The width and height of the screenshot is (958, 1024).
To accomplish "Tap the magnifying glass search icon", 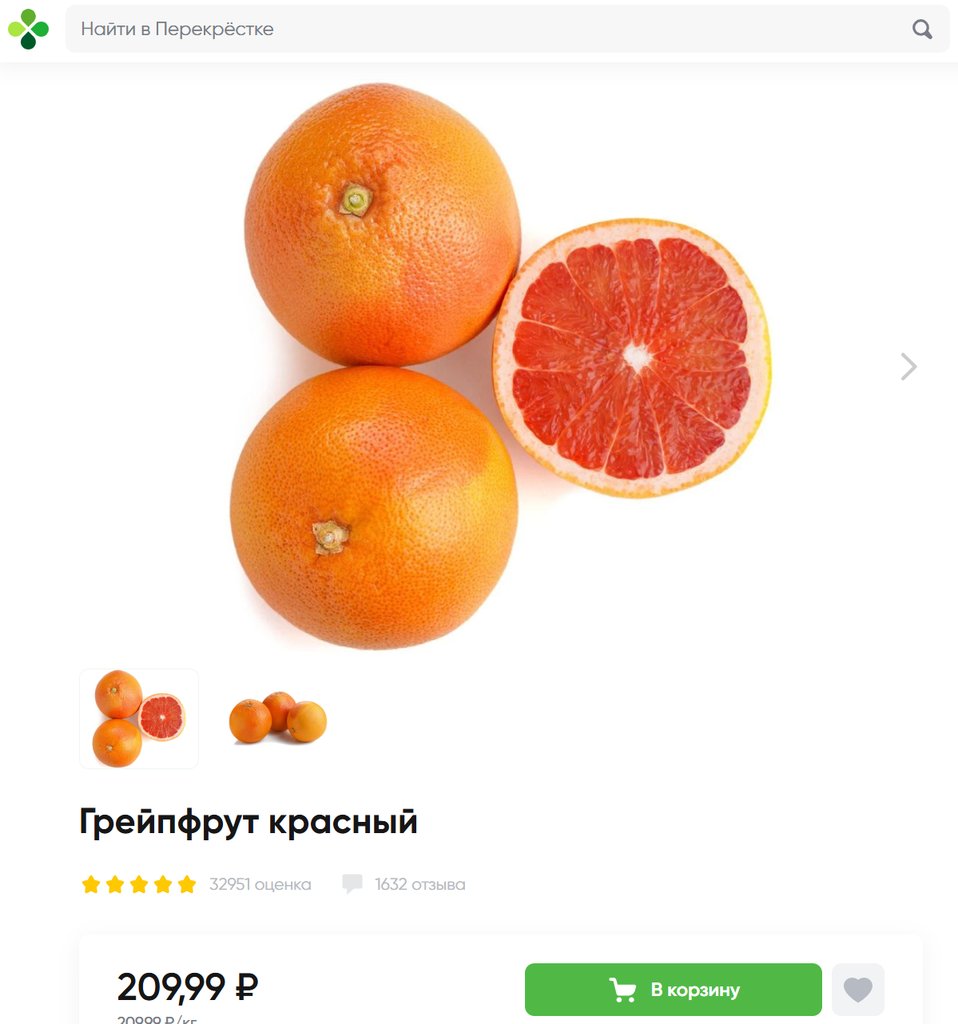I will (922, 29).
